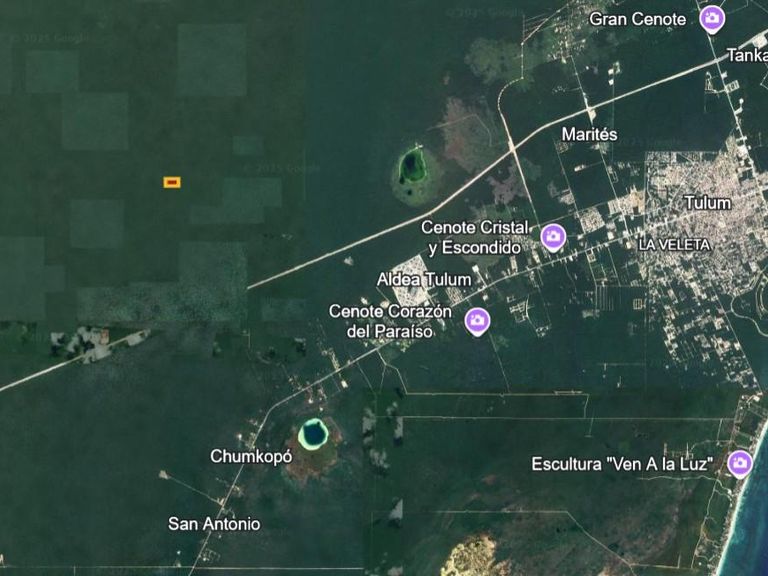Image resolution: width=768 pixels, height=576 pixels.
Task: Tap the Cenote Cristal y Escondido marker
Action: click(553, 237)
